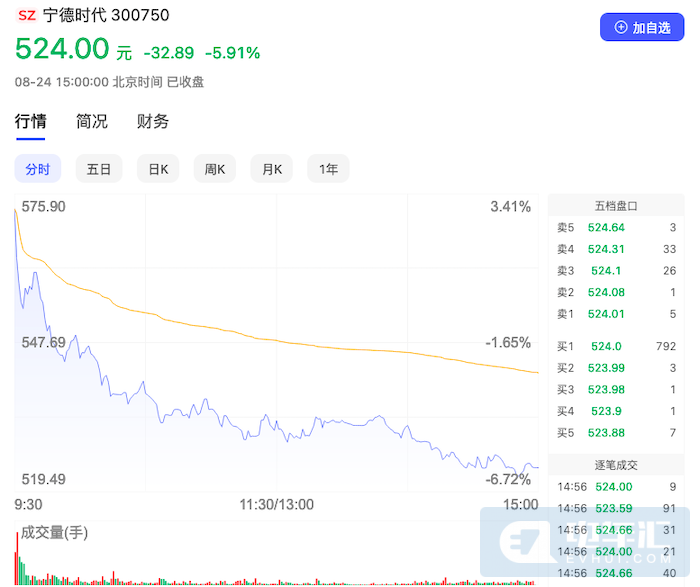Switch chart to 五日
Viewport: 700px width, 587px height.
click(99, 169)
